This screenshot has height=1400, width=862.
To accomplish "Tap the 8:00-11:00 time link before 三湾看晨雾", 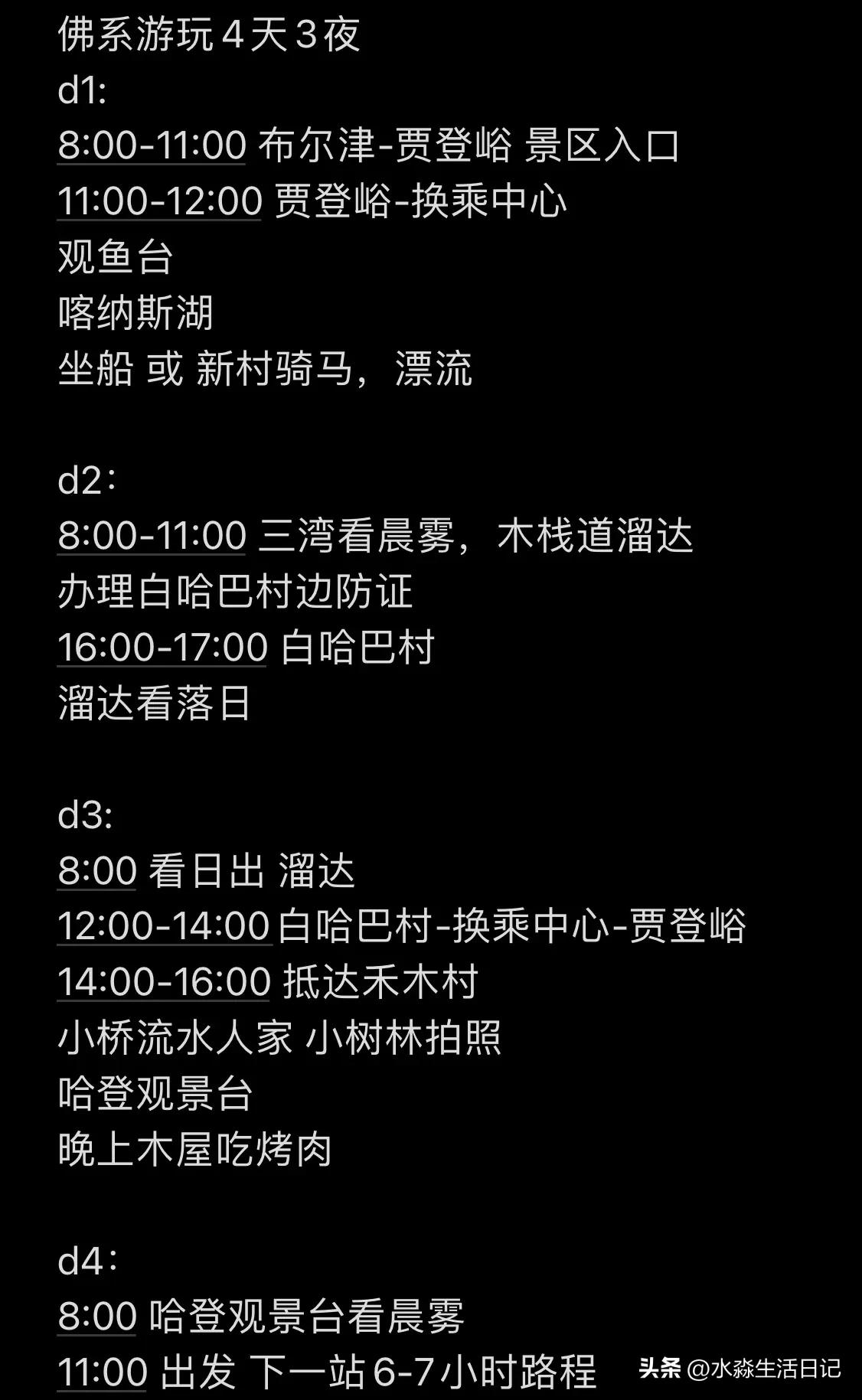I will [152, 535].
